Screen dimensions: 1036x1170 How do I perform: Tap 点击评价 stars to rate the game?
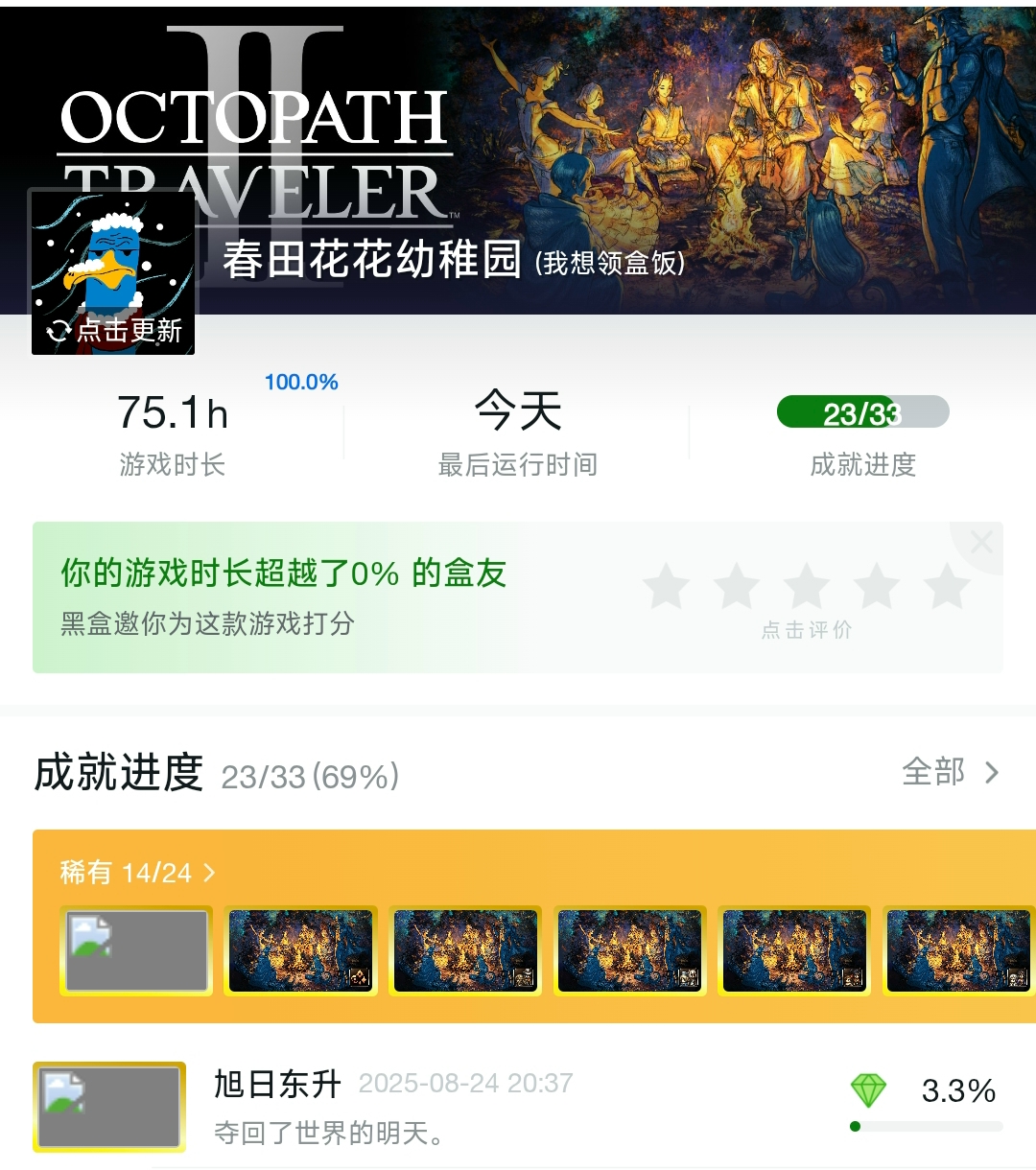click(807, 587)
